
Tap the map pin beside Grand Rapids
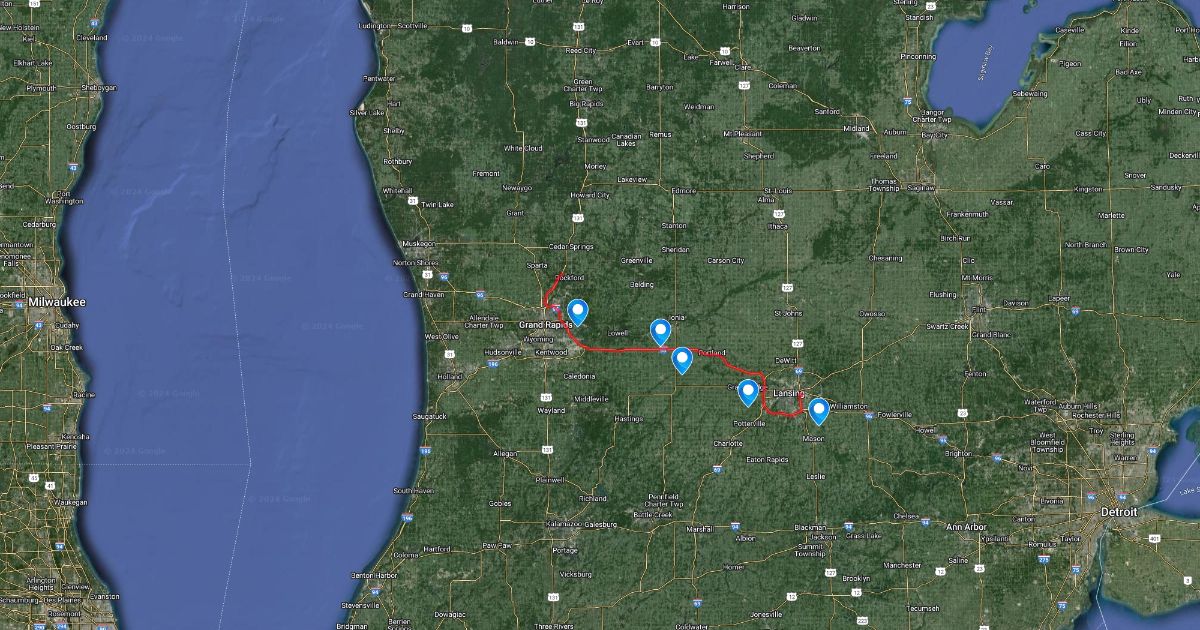[578, 312]
